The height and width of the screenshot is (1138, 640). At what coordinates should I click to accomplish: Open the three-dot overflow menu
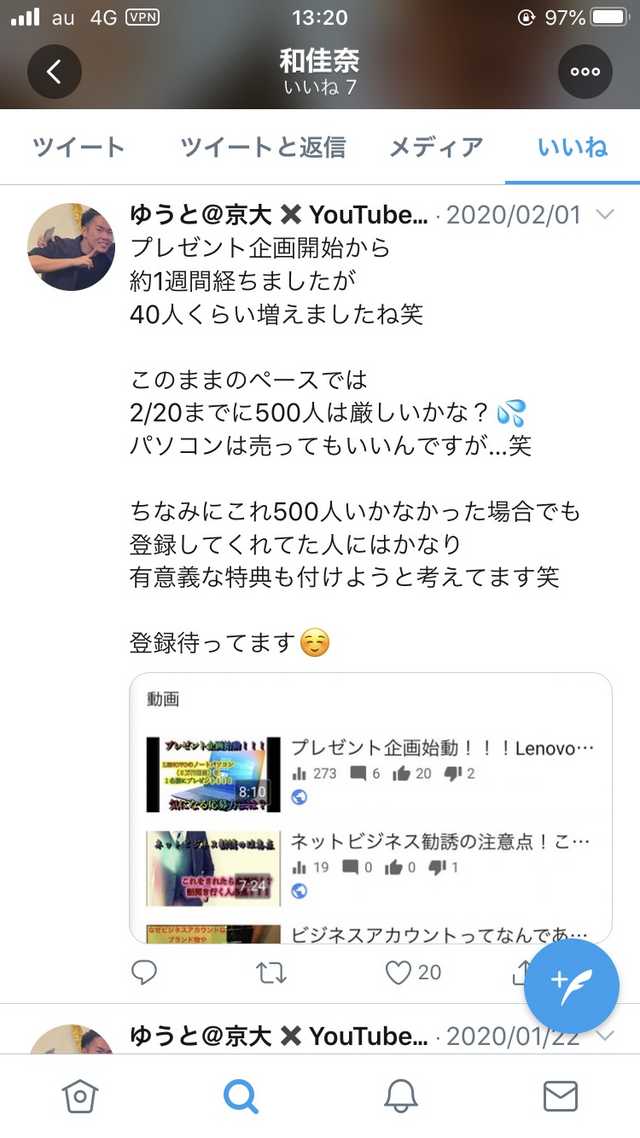(584, 71)
